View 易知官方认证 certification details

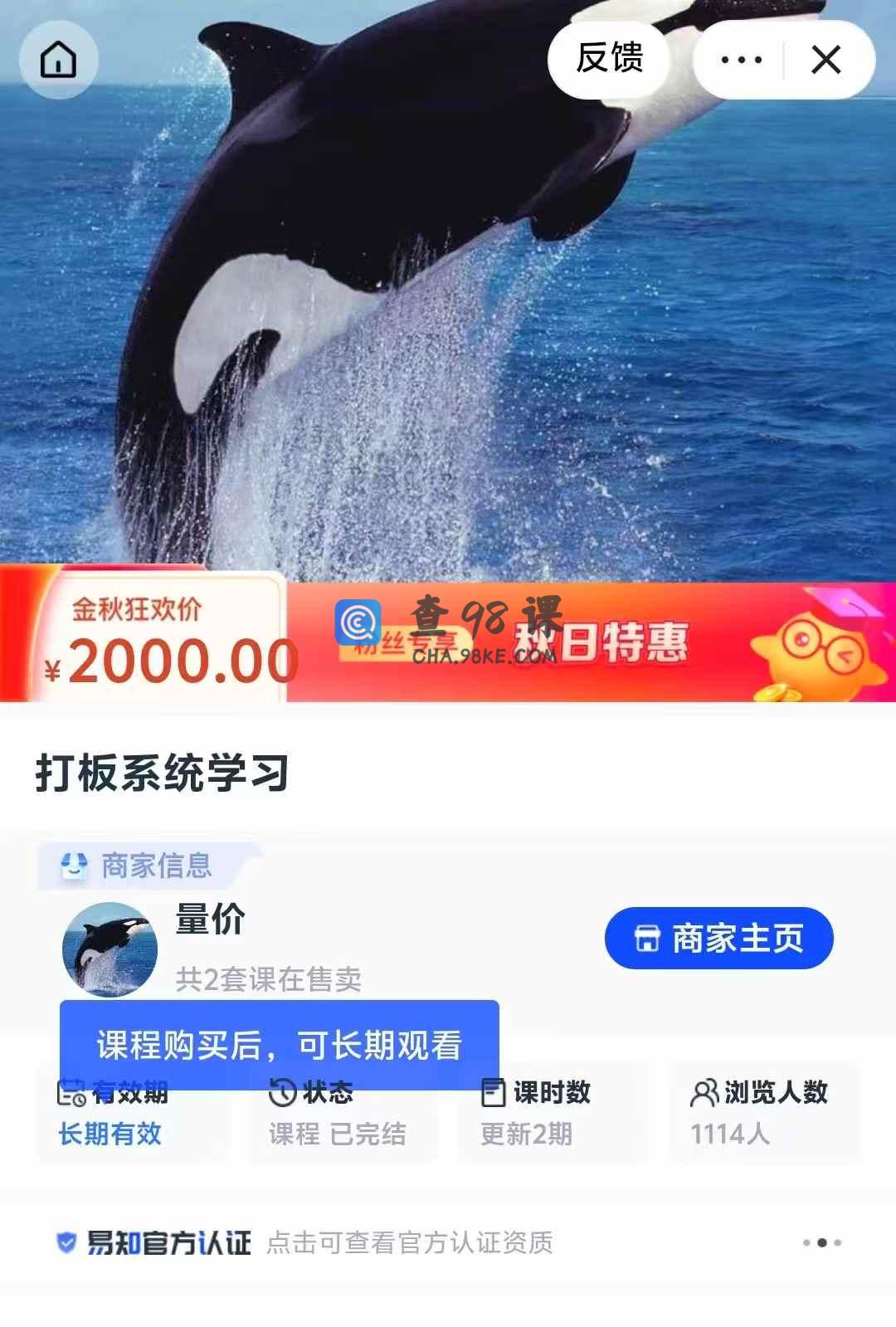[x=319, y=1242]
